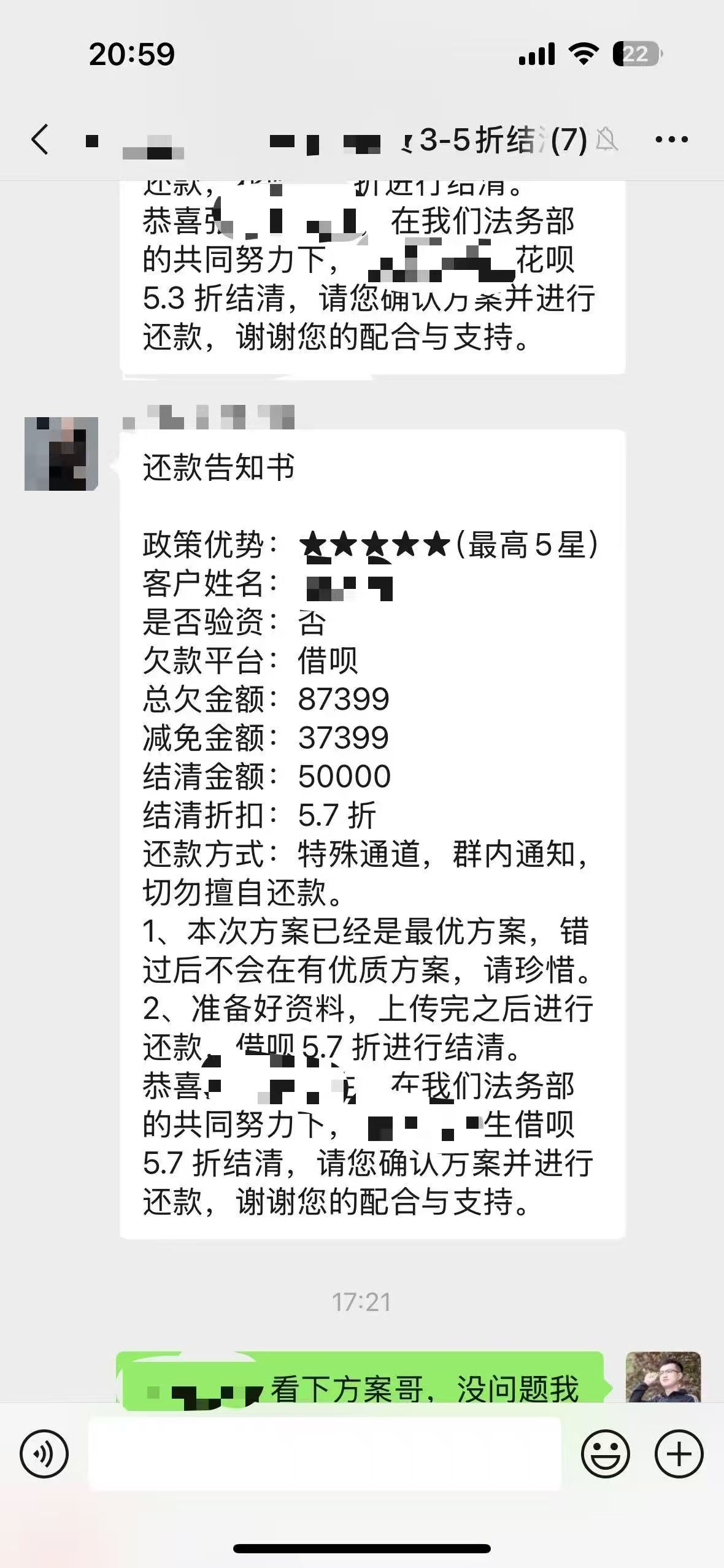The image size is (724, 1568).
Task: Tap the Wi-Fi icon in the status bar
Action: 583,54
